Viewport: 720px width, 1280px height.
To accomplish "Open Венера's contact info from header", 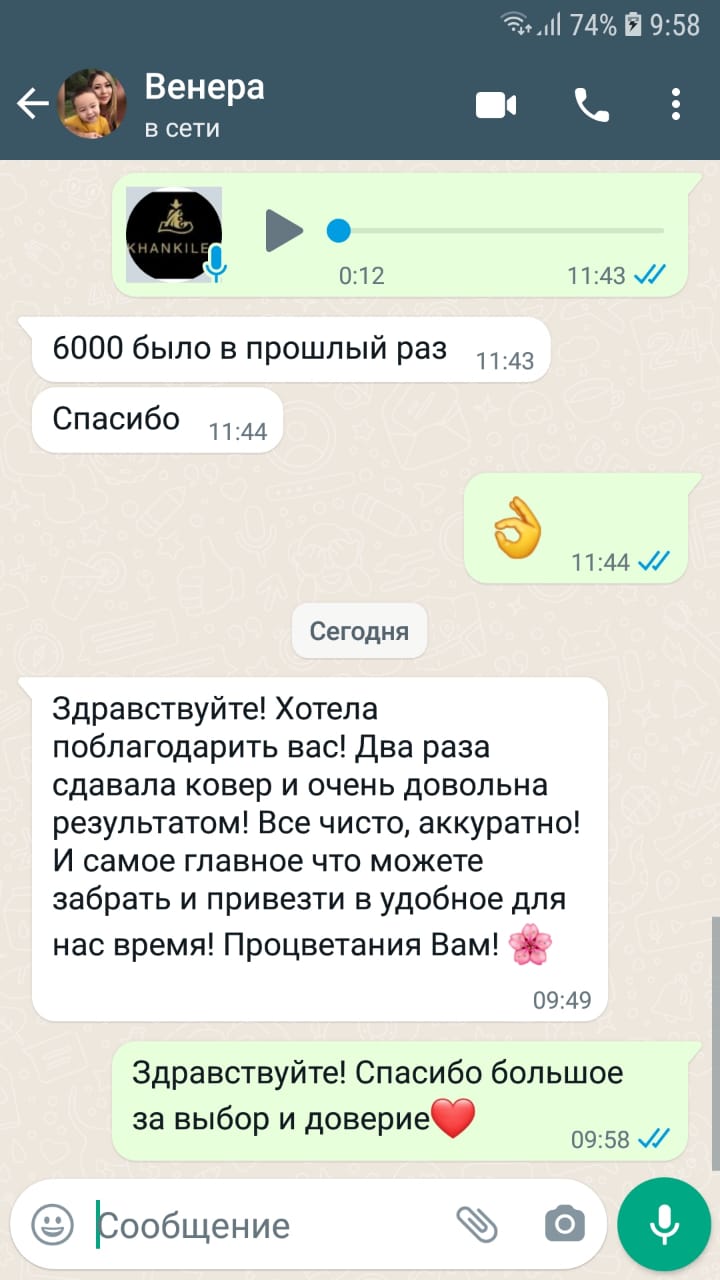I will pyautogui.click(x=205, y=104).
